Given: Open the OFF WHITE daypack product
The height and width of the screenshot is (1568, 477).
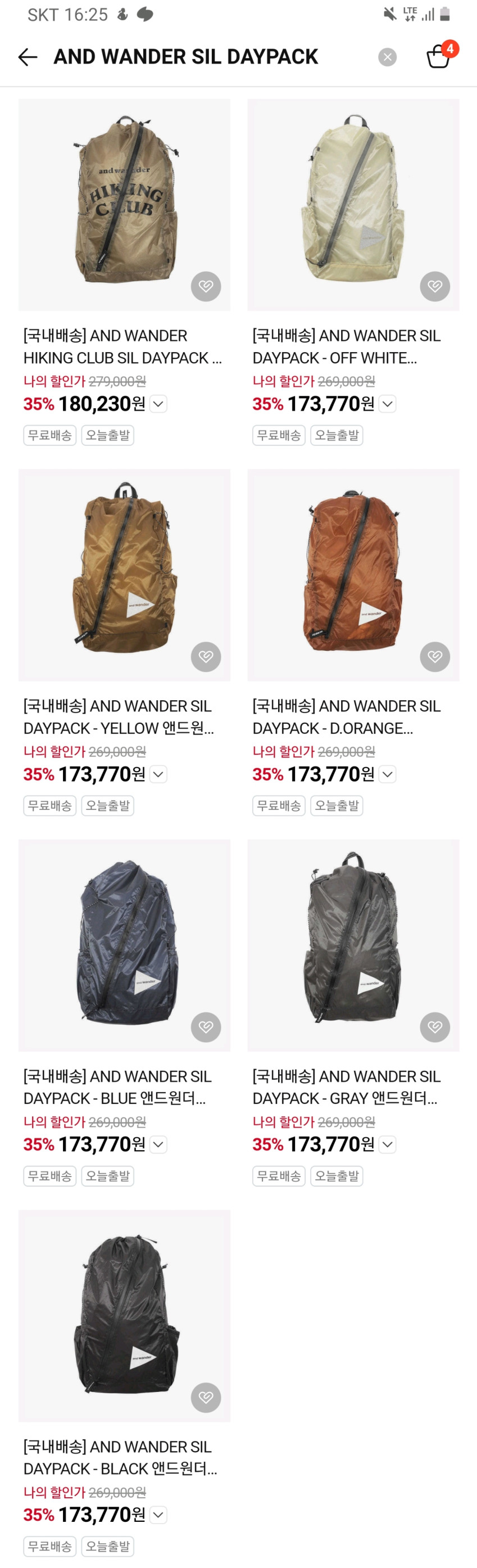Looking at the screenshot, I should click(353, 205).
